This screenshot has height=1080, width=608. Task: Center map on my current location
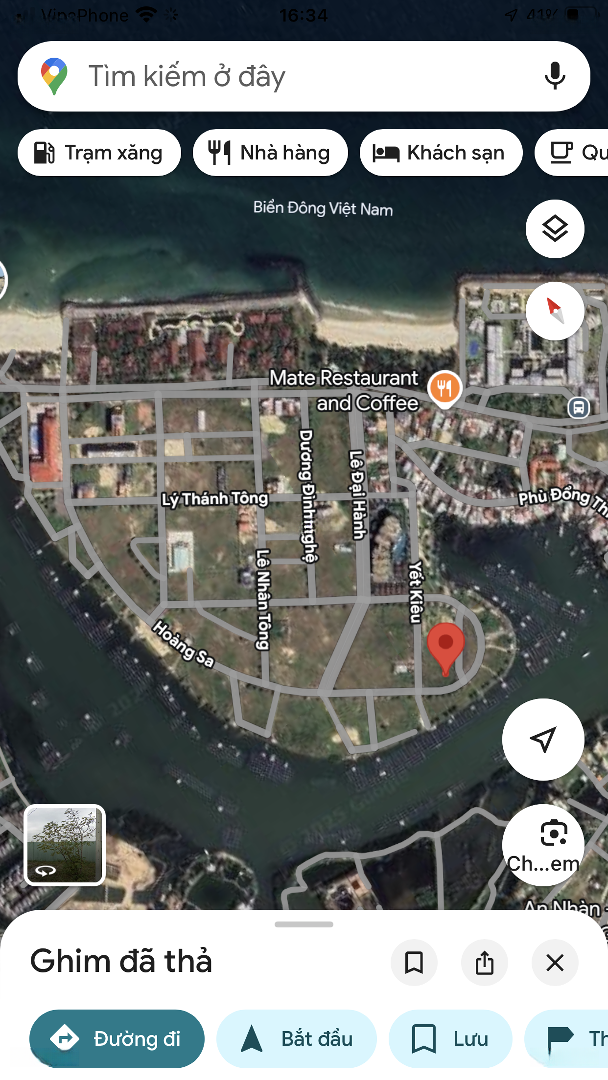coord(543,740)
